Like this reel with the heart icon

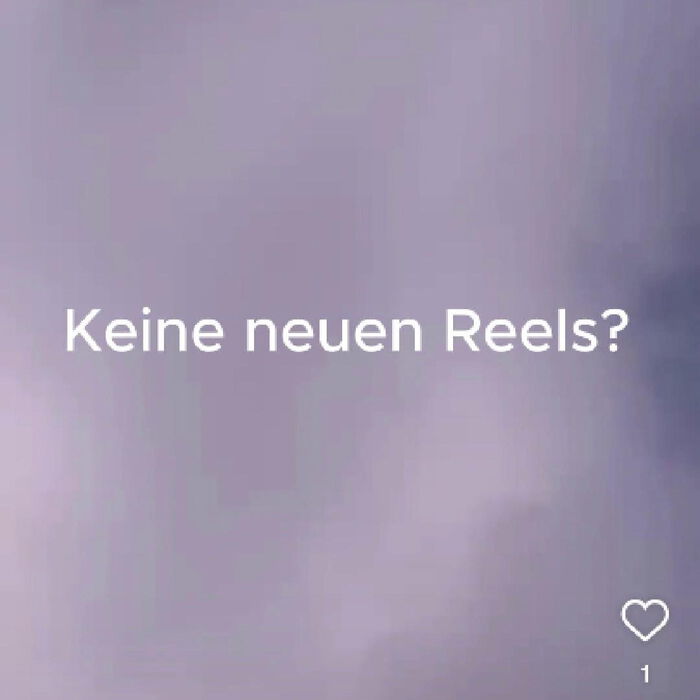tap(644, 621)
